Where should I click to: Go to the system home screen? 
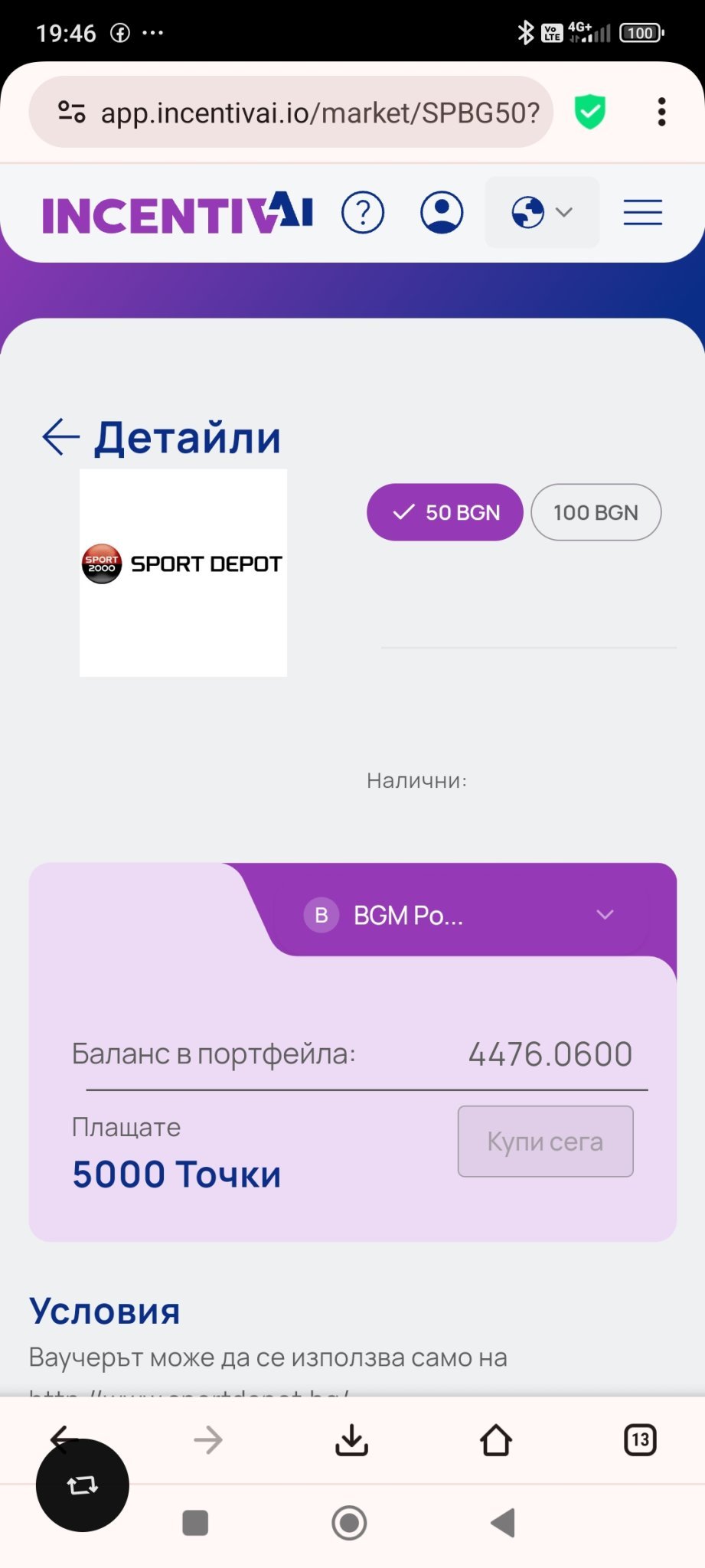tap(349, 1523)
